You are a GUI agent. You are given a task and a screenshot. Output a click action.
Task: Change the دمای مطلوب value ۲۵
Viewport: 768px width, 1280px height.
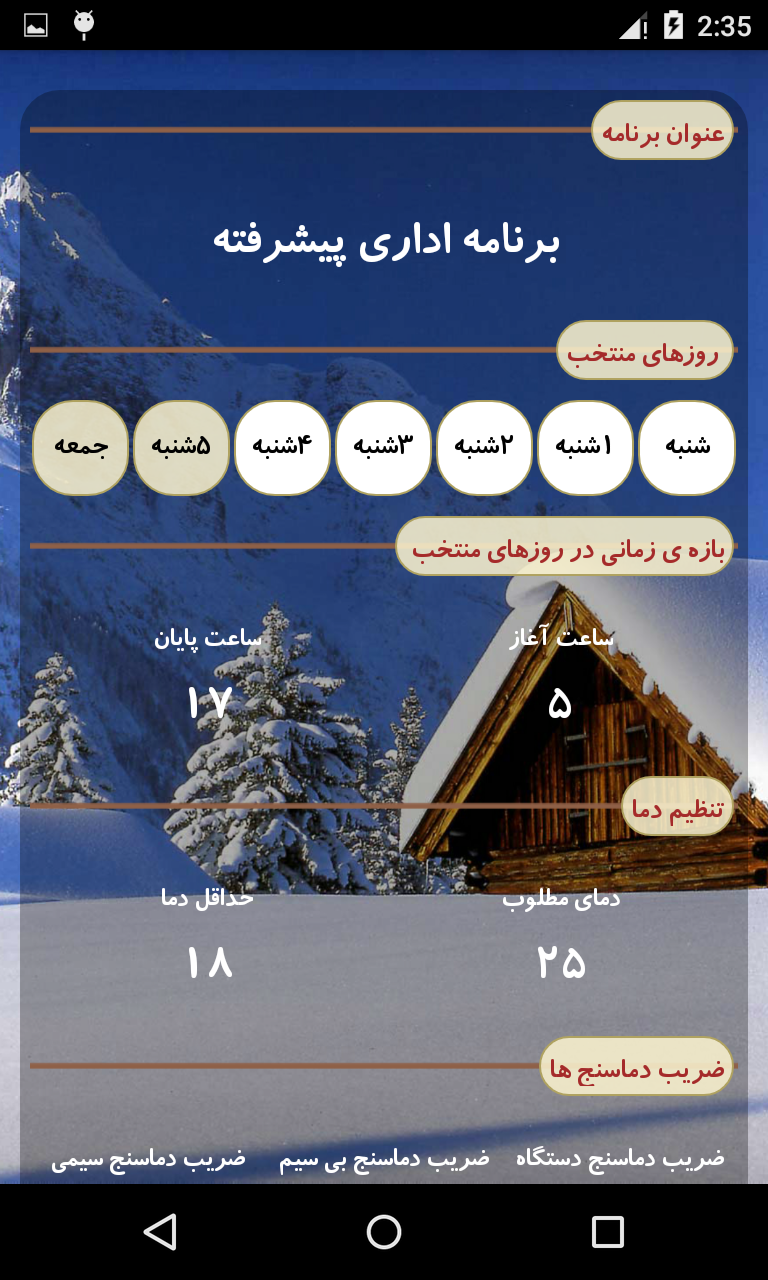(560, 963)
